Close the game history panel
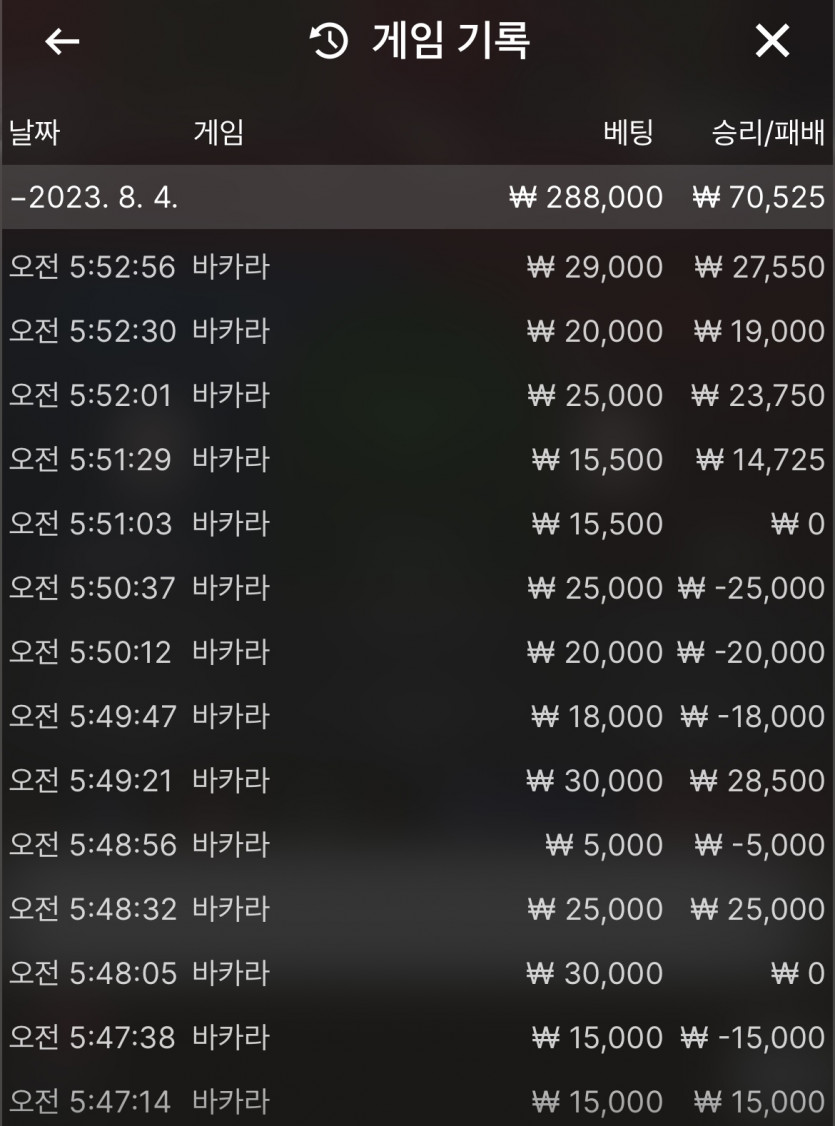 click(772, 40)
